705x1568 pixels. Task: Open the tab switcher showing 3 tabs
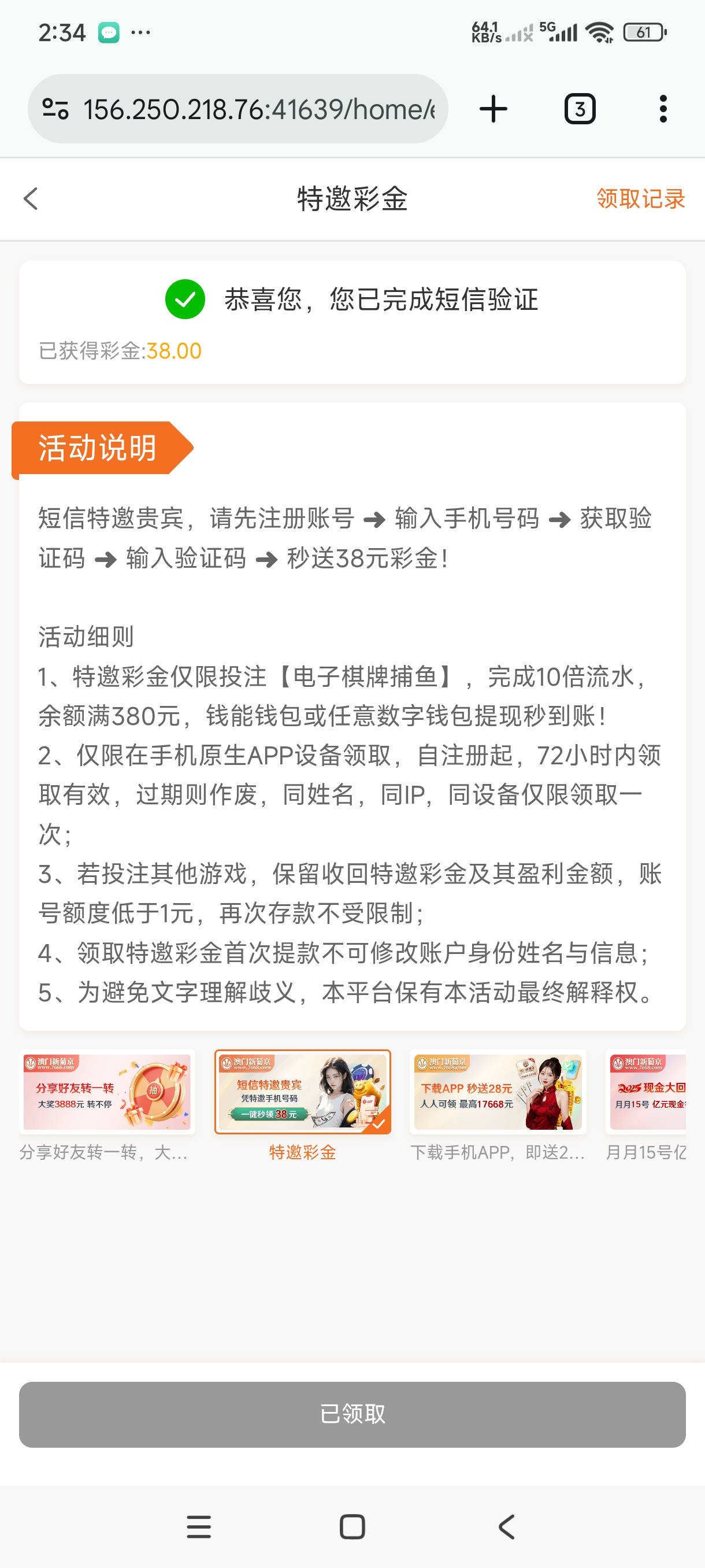[x=580, y=110]
